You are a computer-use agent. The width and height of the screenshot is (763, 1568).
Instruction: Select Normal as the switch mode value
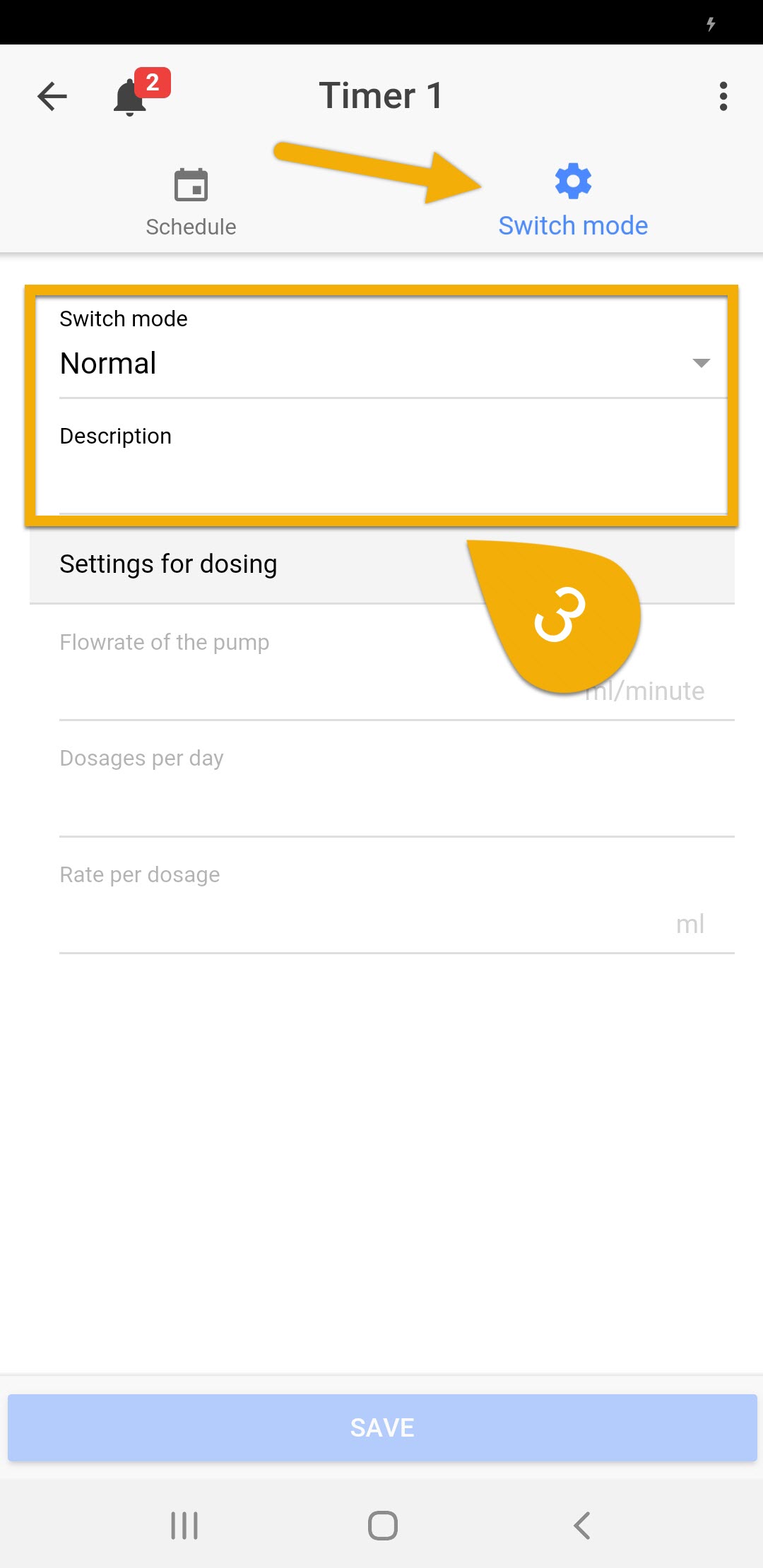tap(107, 363)
